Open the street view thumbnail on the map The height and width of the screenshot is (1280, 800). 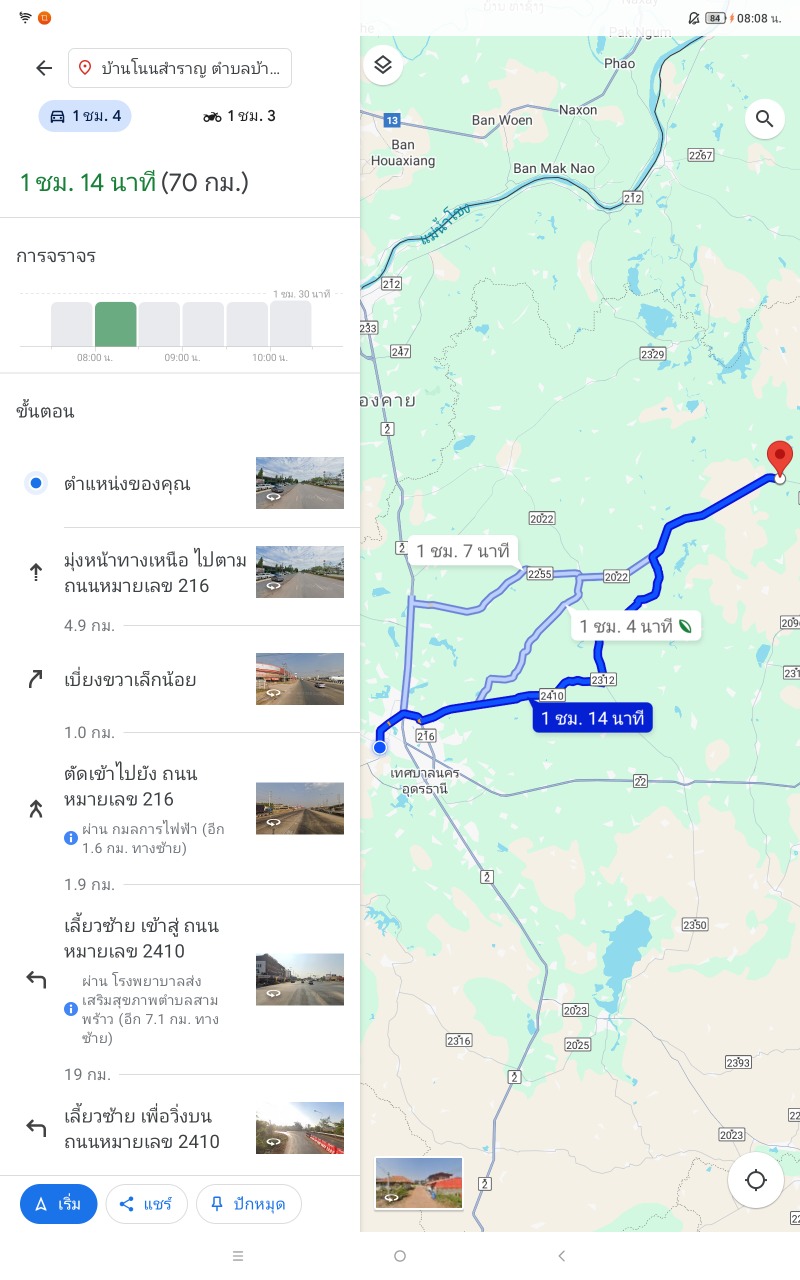[419, 1183]
